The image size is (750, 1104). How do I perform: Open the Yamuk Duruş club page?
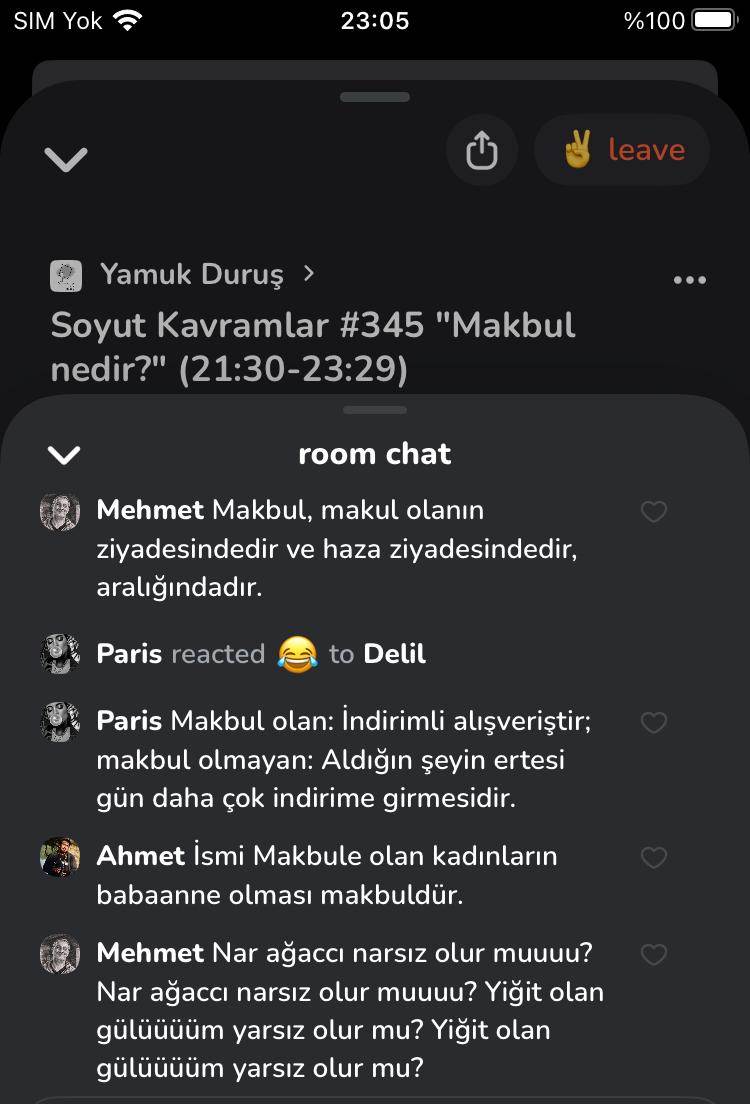tap(190, 274)
